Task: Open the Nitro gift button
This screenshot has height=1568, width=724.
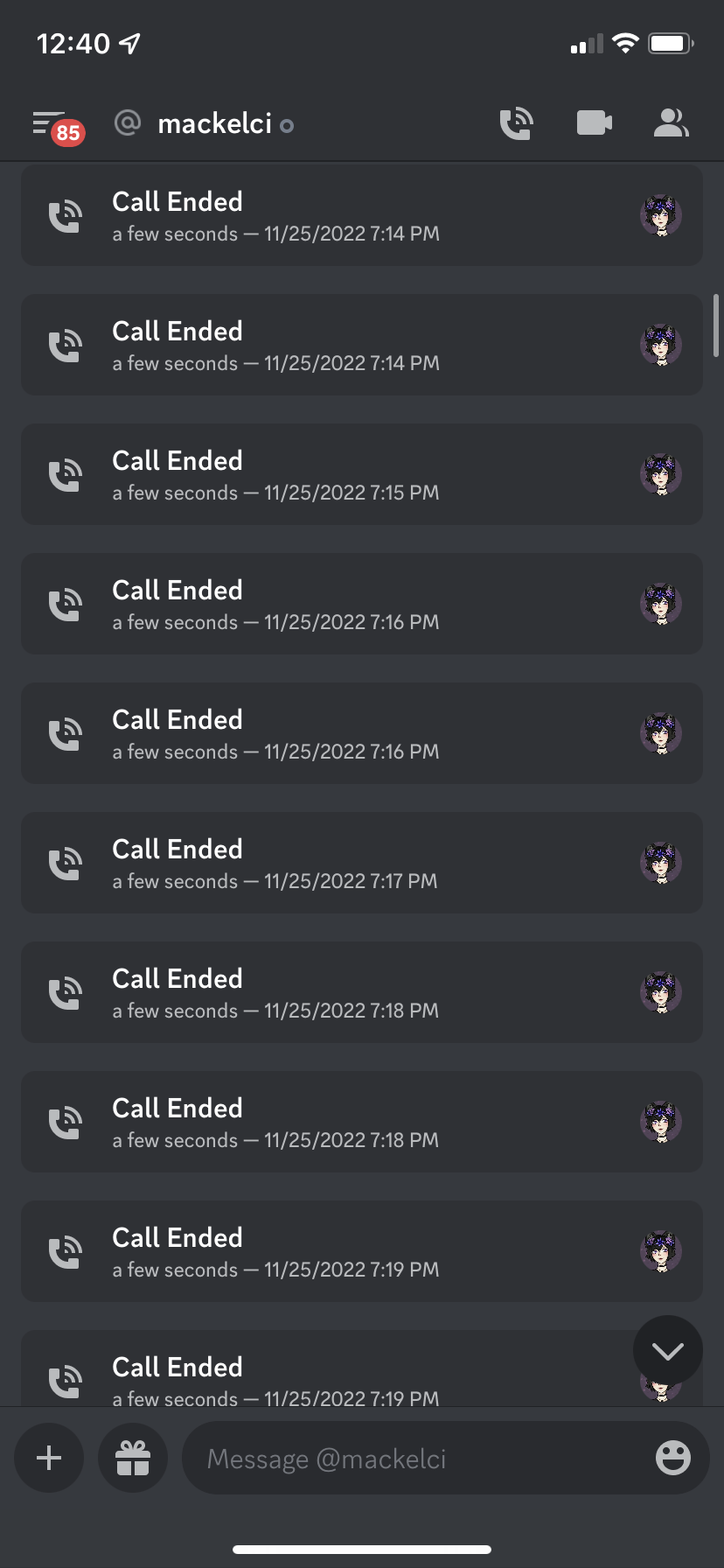Action: pyautogui.click(x=133, y=1458)
